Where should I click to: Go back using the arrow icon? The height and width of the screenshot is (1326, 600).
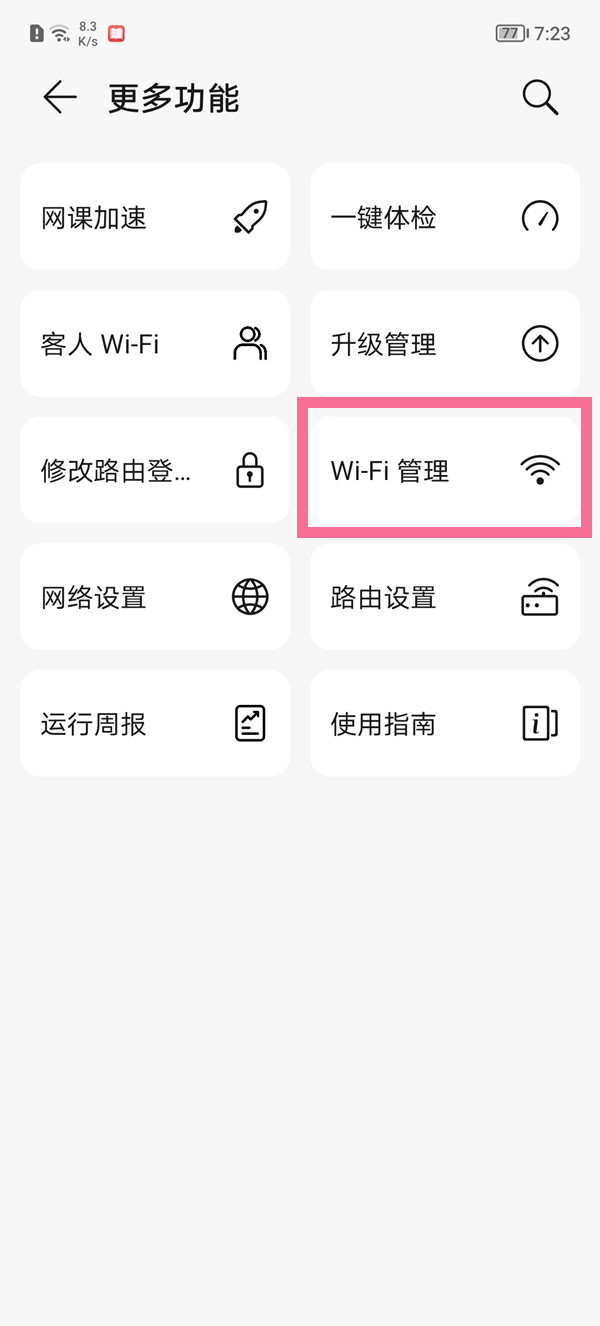pos(60,97)
